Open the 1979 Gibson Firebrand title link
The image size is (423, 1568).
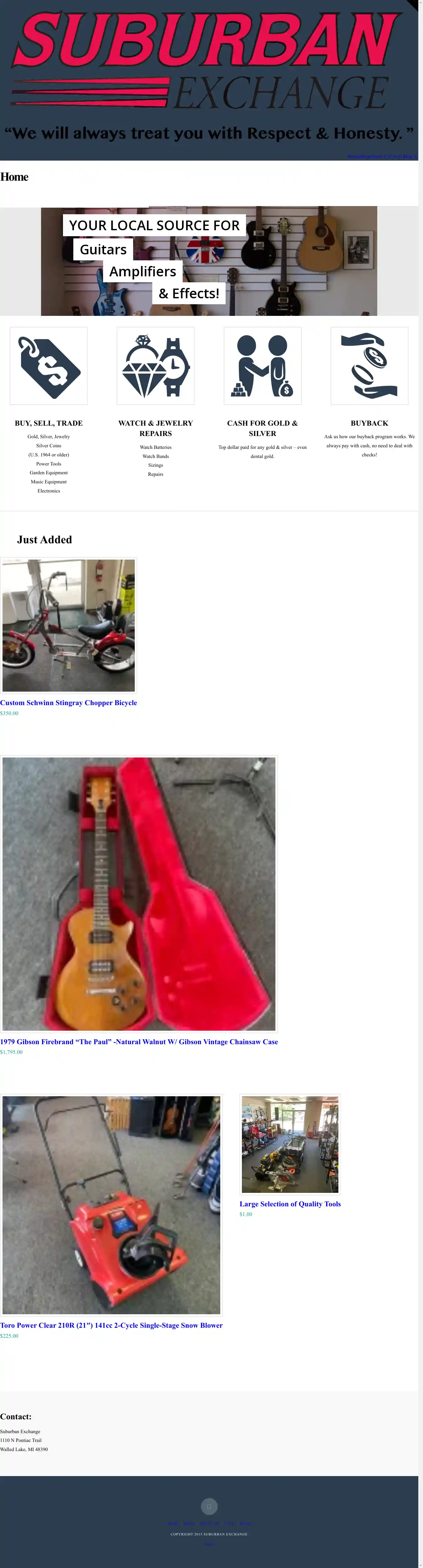point(138,1041)
